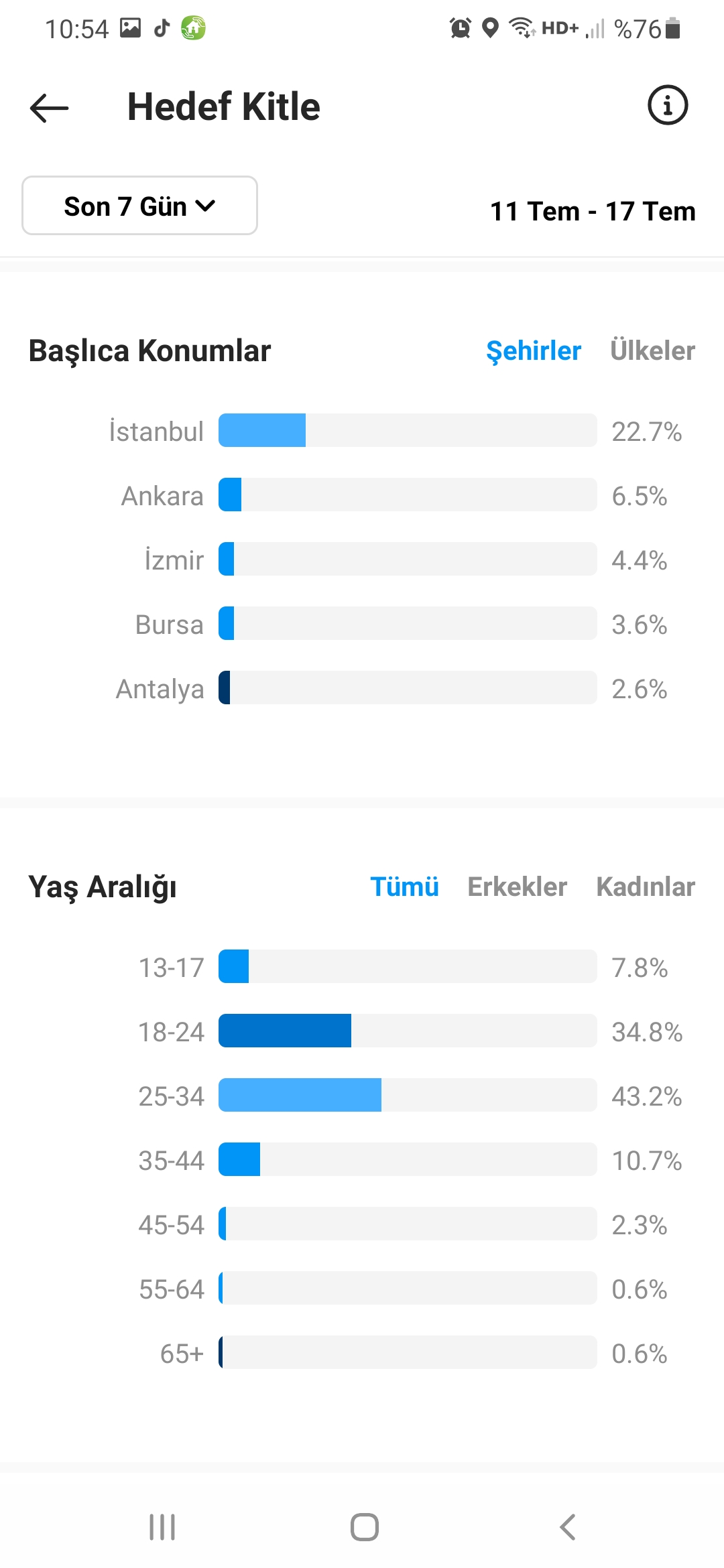Select the Şehirler tab
This screenshot has width=724, height=1568.
pyautogui.click(x=534, y=351)
